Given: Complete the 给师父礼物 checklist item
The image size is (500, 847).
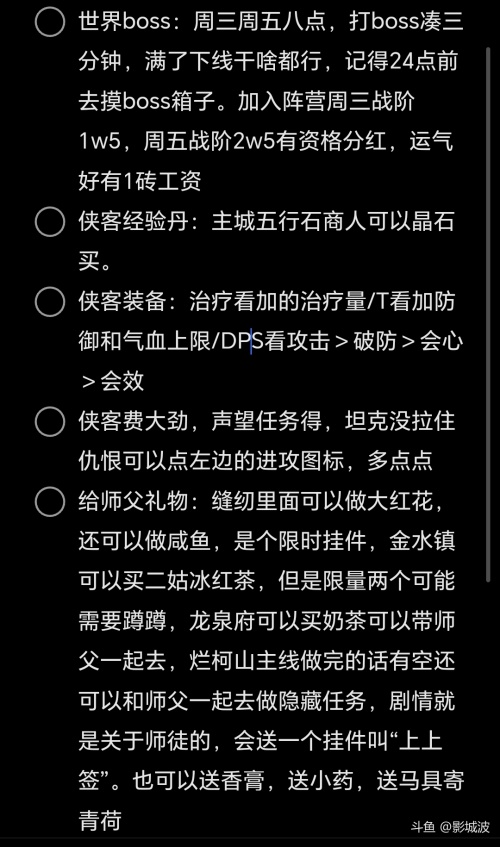Looking at the screenshot, I should coord(50,502).
